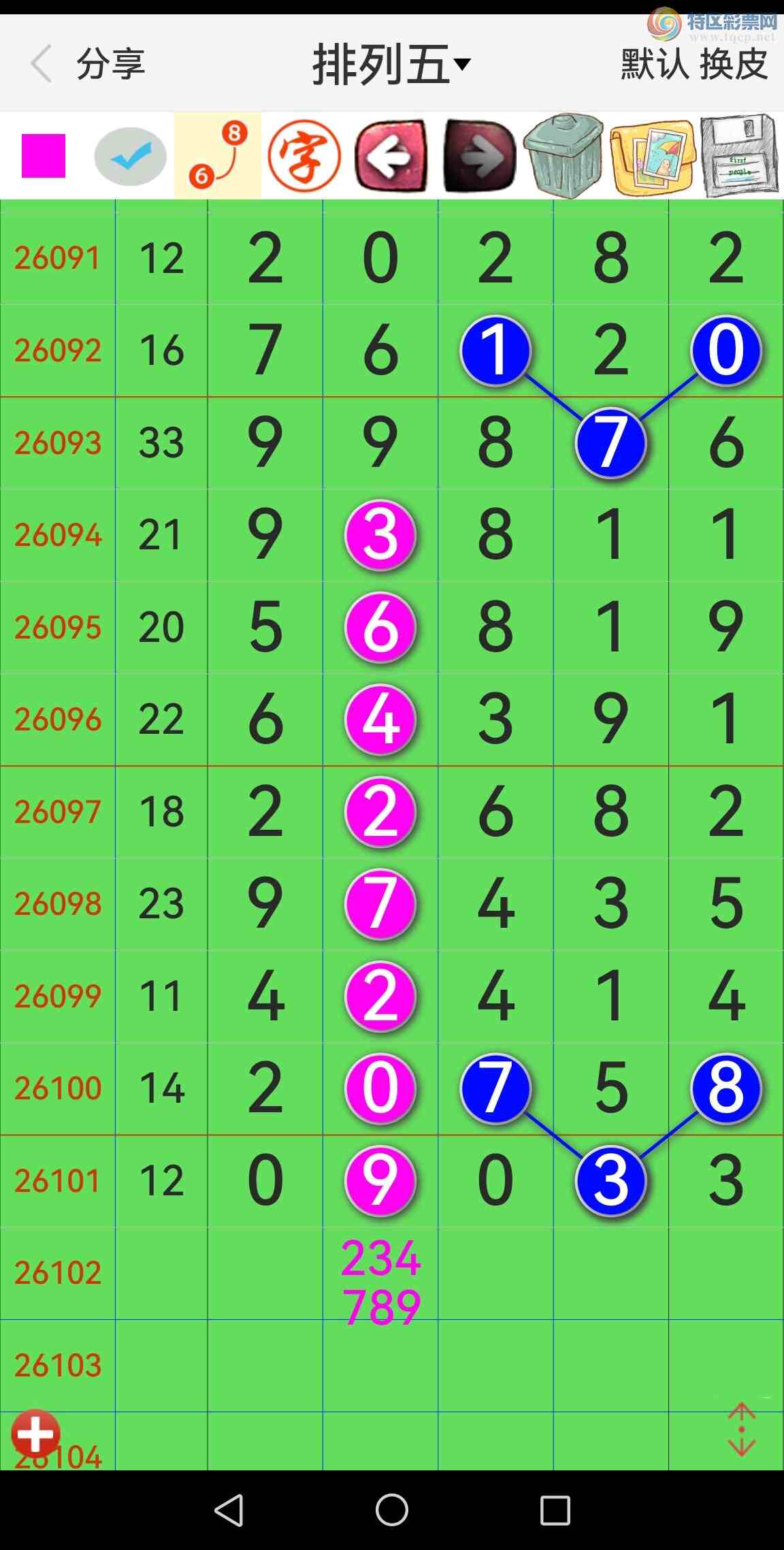Open the photo gallery folder

click(652, 157)
